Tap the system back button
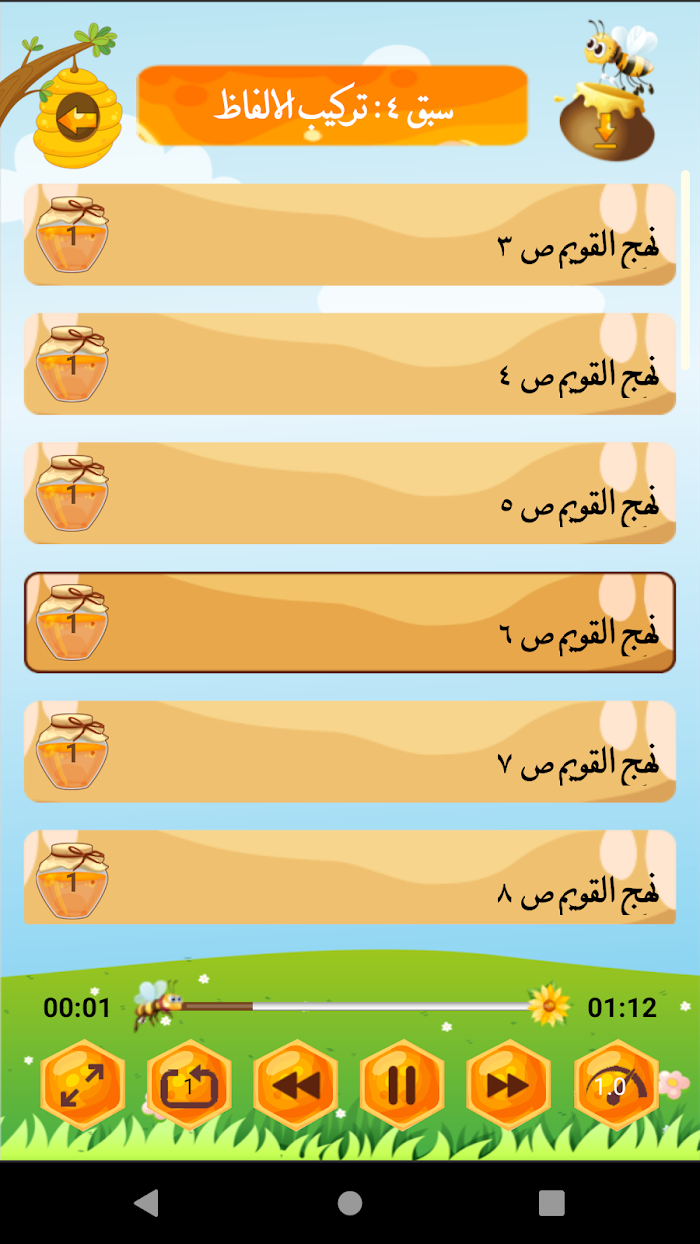This screenshot has height=1244, width=700. tap(147, 1202)
